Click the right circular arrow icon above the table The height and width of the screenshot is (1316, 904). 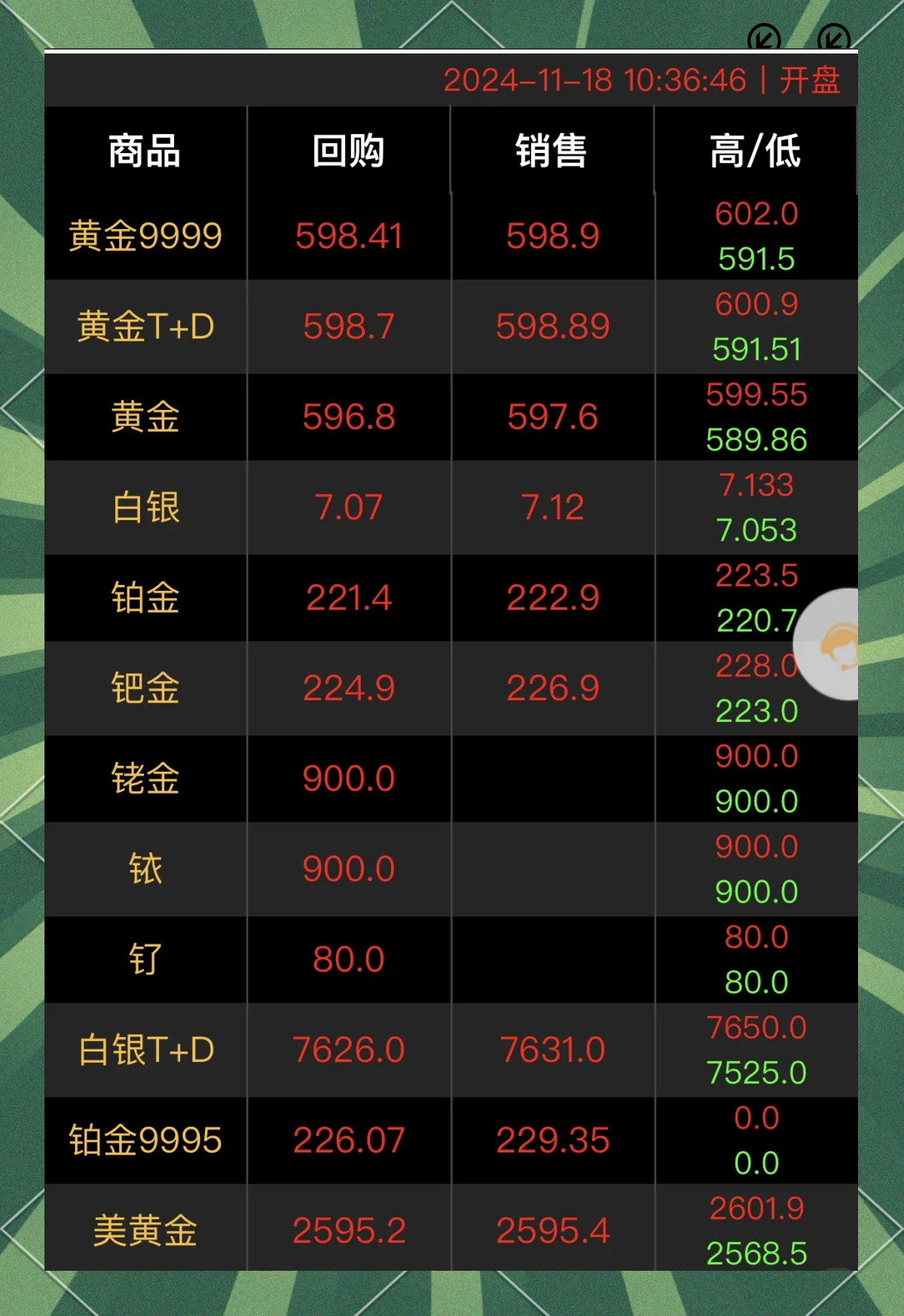[x=832, y=38]
